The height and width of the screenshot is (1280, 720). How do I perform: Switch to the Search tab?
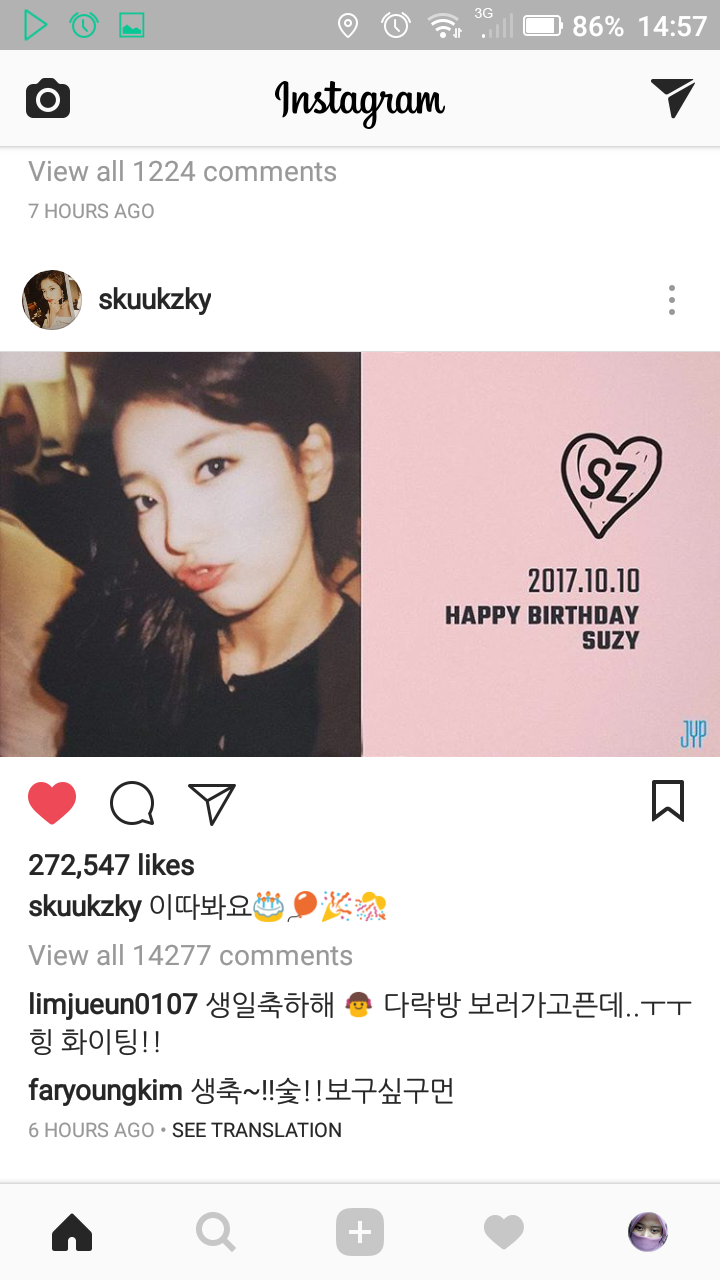pyautogui.click(x=215, y=1232)
